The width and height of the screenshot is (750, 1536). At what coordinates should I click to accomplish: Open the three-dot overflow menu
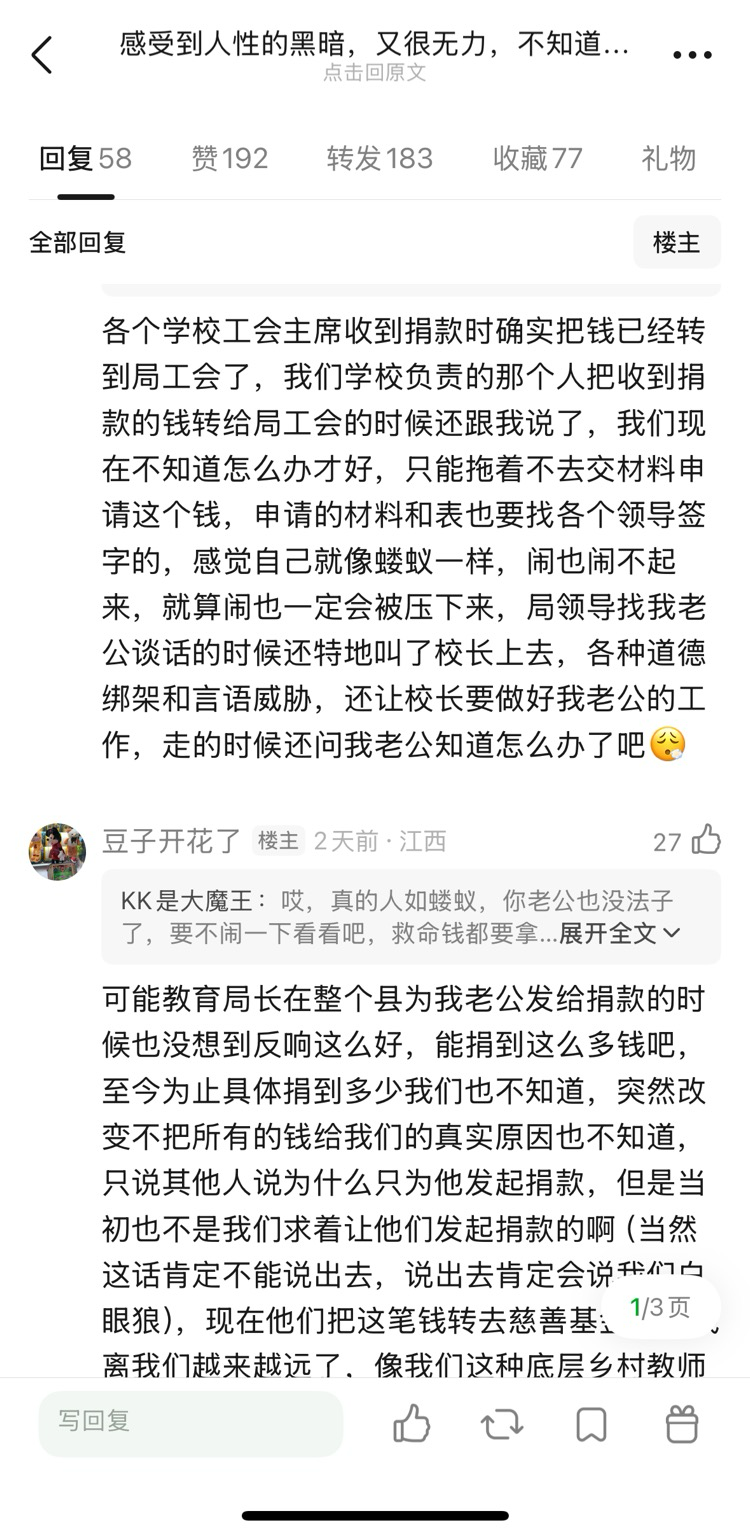692,55
